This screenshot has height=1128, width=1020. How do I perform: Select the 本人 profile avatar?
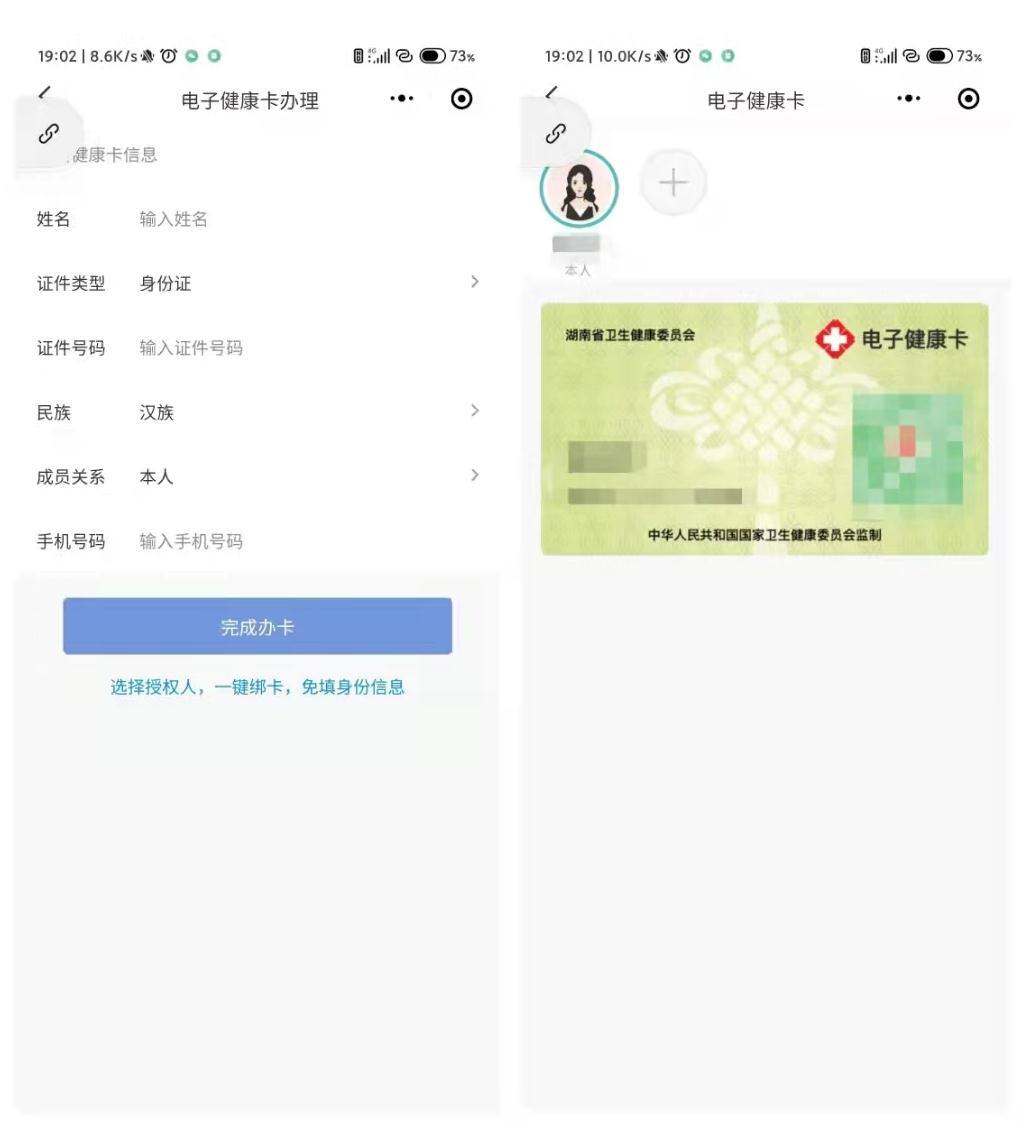click(579, 188)
